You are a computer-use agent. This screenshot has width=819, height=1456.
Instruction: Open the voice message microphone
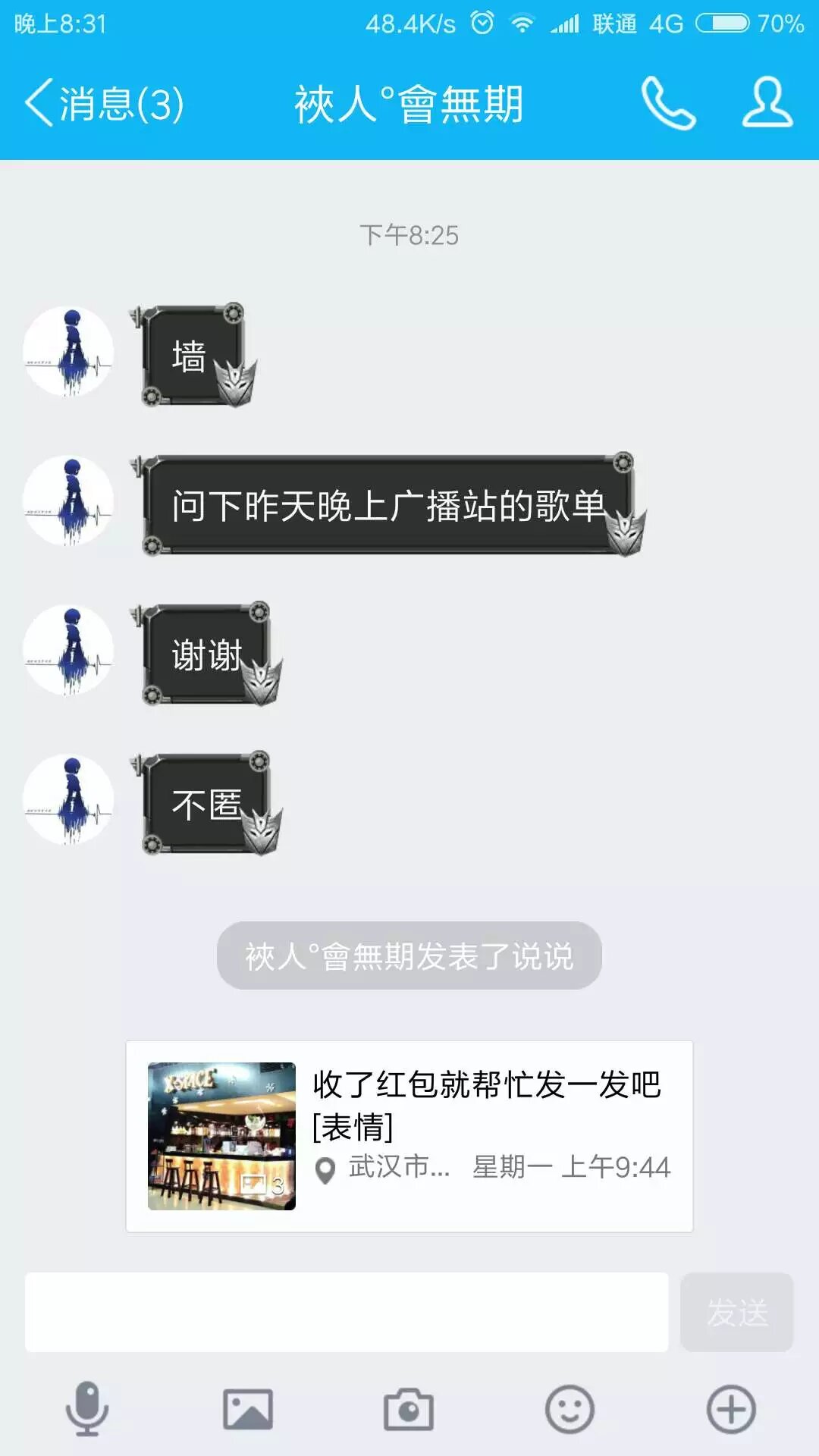(x=87, y=1410)
